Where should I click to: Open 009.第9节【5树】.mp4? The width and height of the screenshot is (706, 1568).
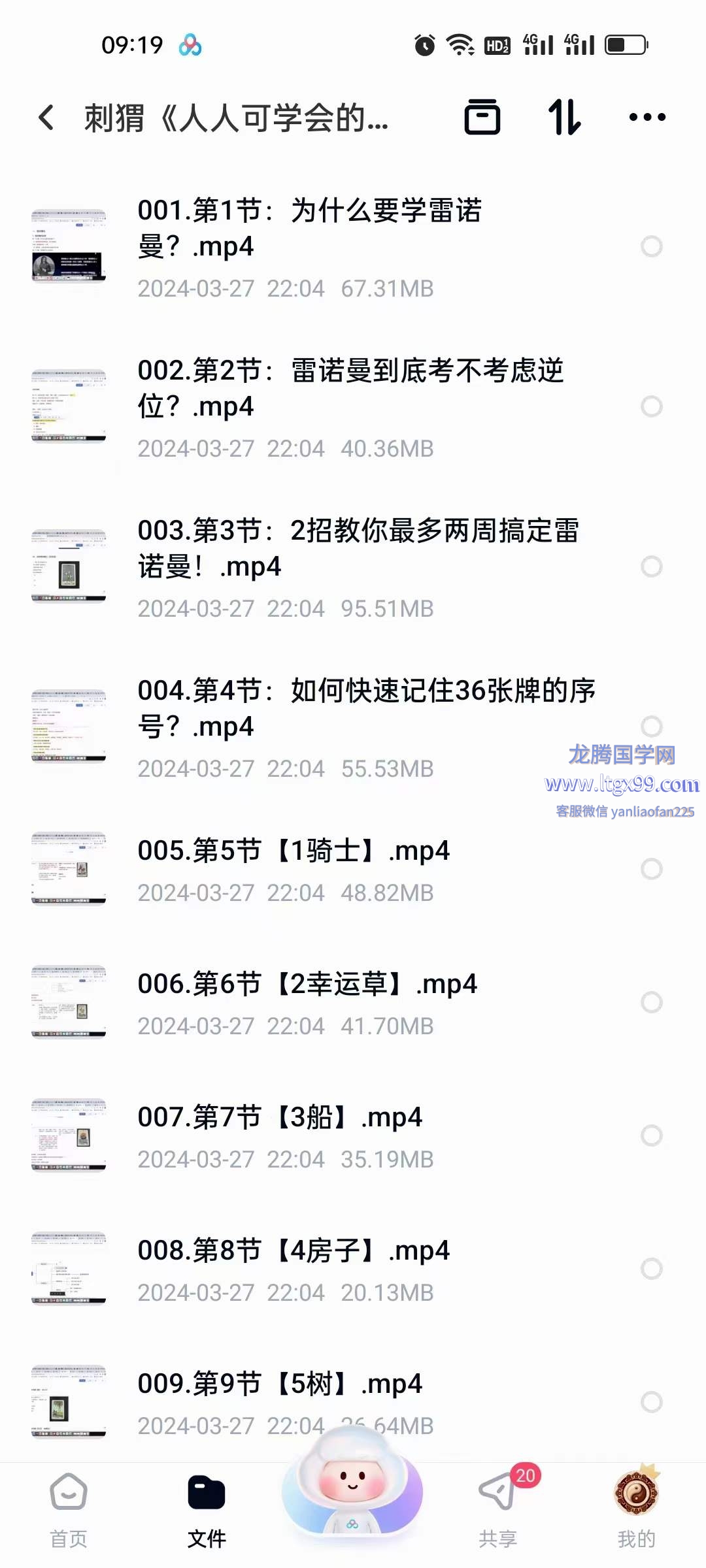click(x=280, y=1384)
